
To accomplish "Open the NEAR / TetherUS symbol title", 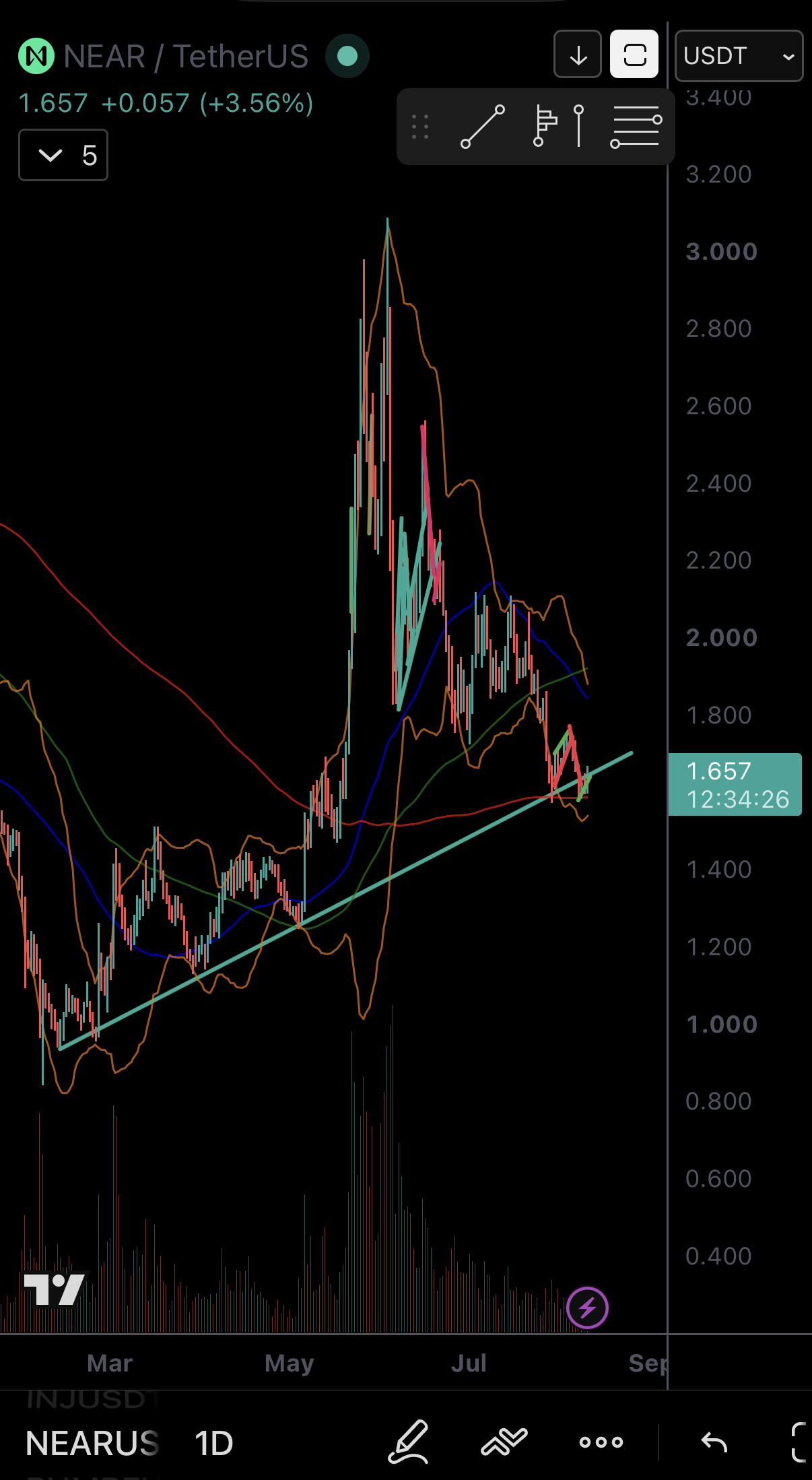I will pyautogui.click(x=186, y=57).
